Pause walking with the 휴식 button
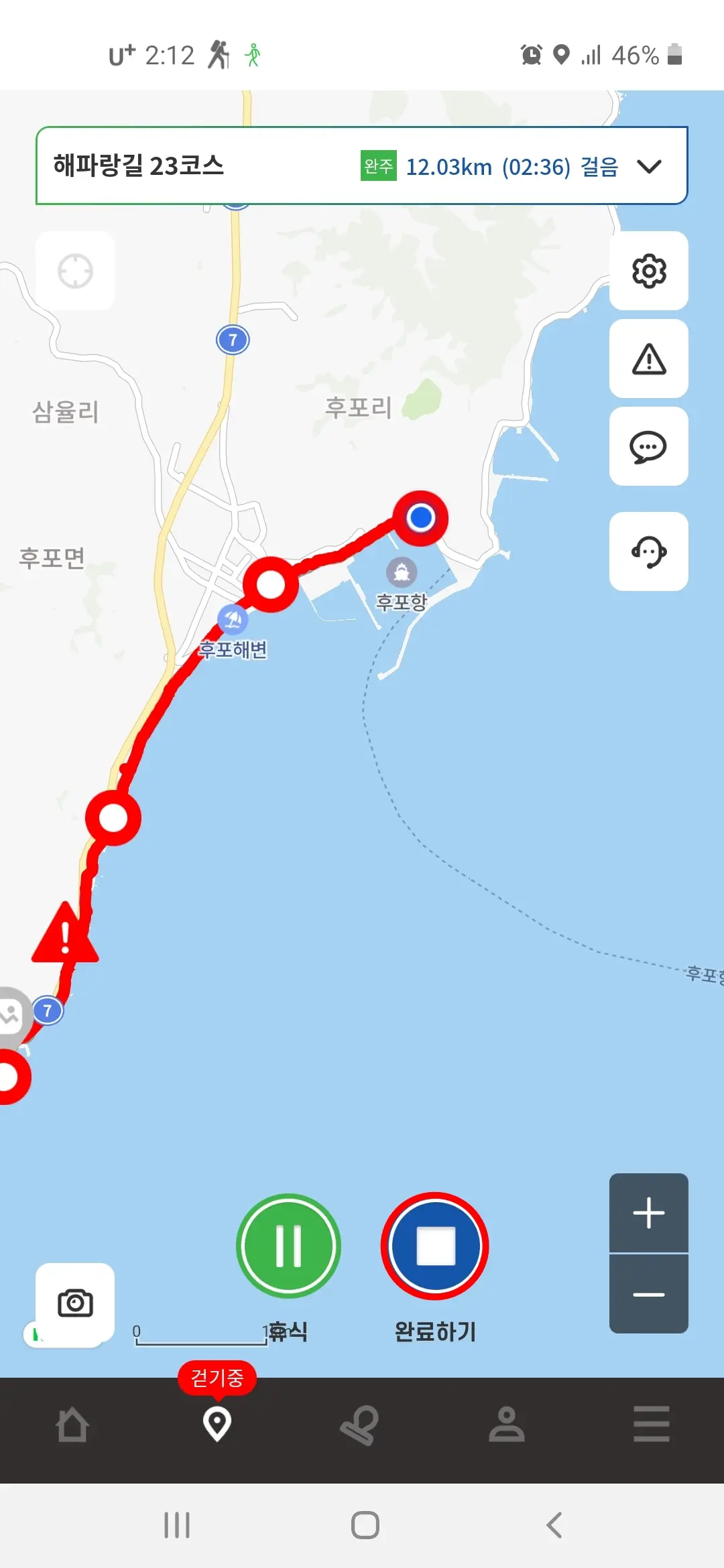The image size is (724, 1568). click(288, 1245)
